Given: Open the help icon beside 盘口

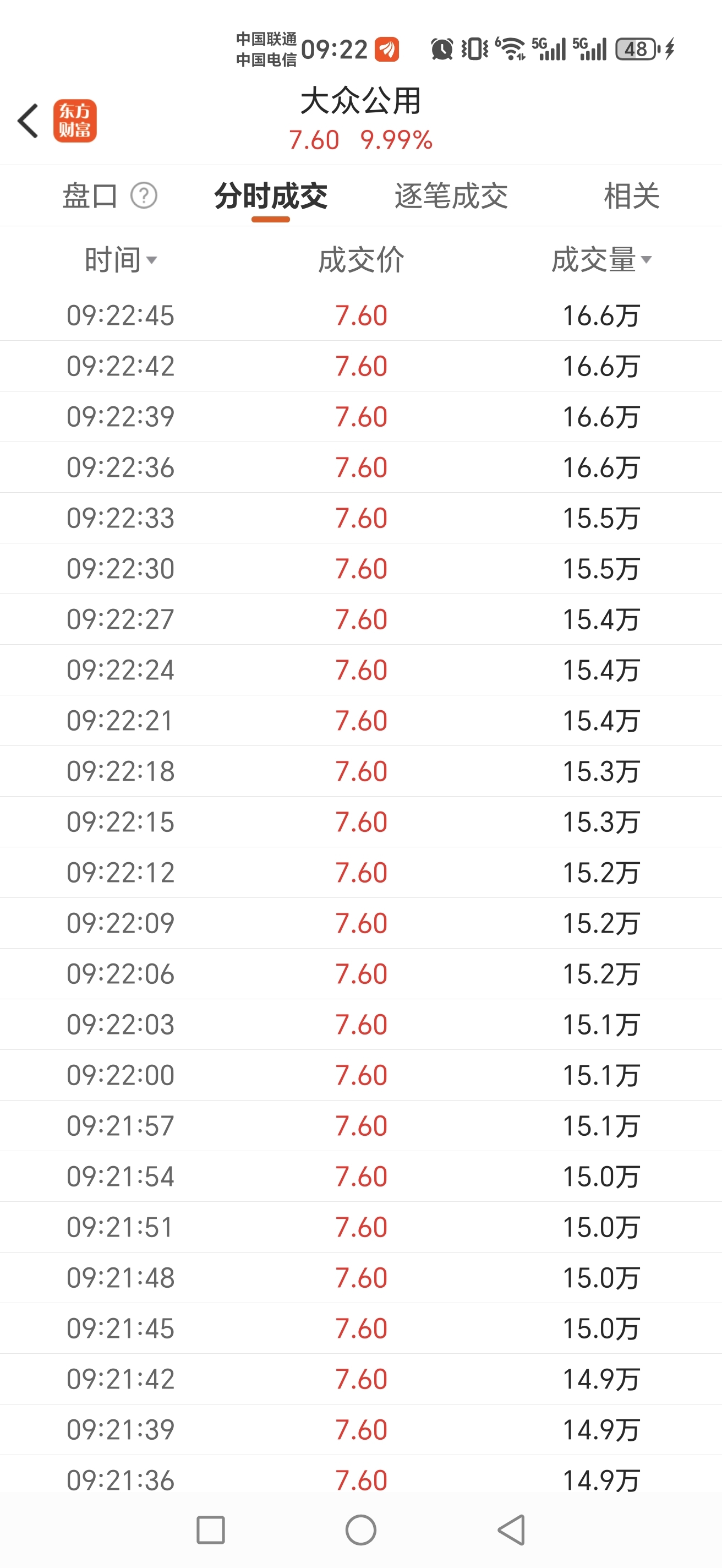Looking at the screenshot, I should 144,196.
